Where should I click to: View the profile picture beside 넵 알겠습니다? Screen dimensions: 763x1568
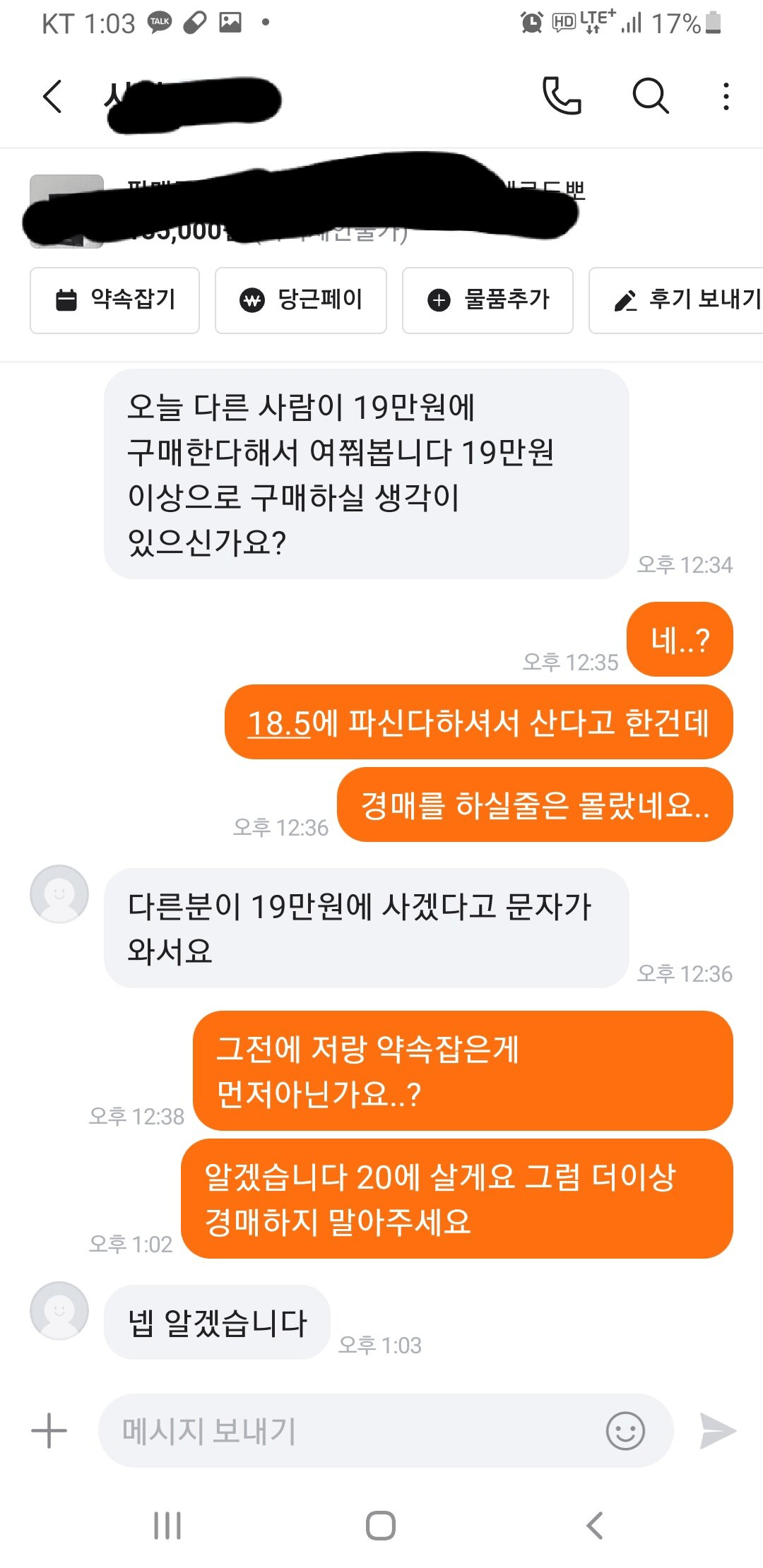pyautogui.click(x=59, y=1311)
